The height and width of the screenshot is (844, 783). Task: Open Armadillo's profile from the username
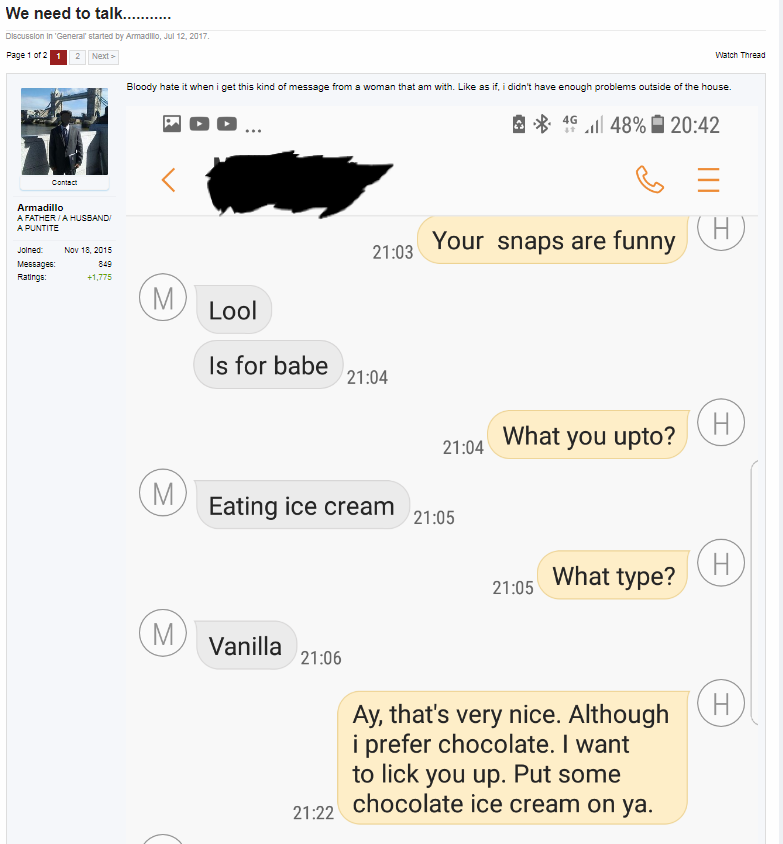click(x=40, y=207)
